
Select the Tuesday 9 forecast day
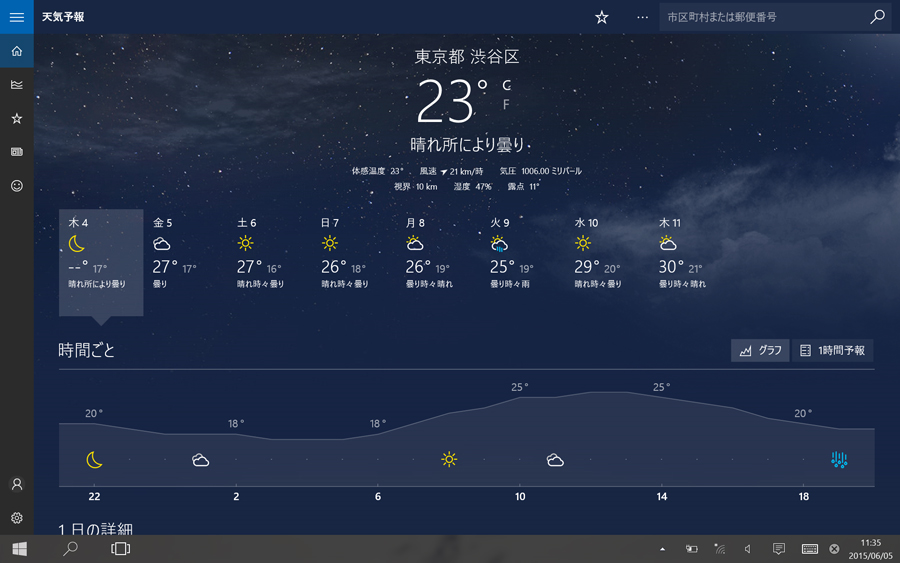(521, 257)
